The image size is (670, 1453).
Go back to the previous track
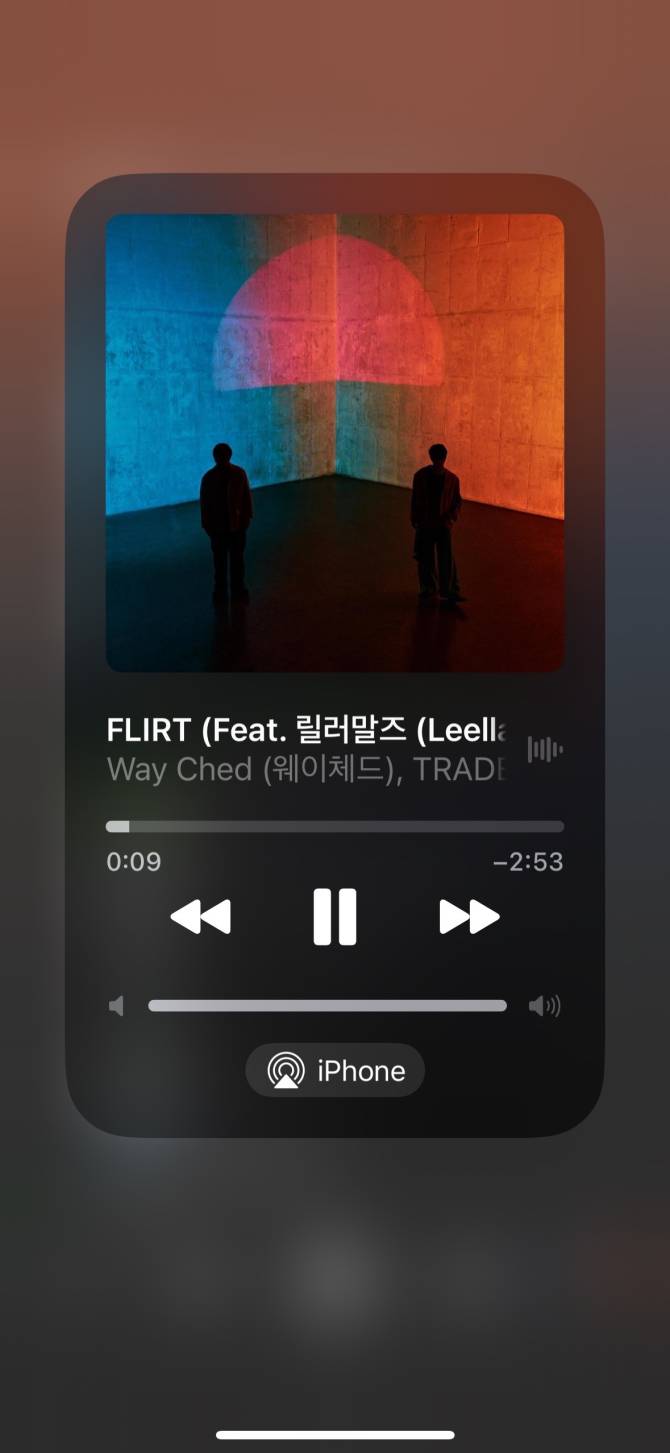pos(201,916)
